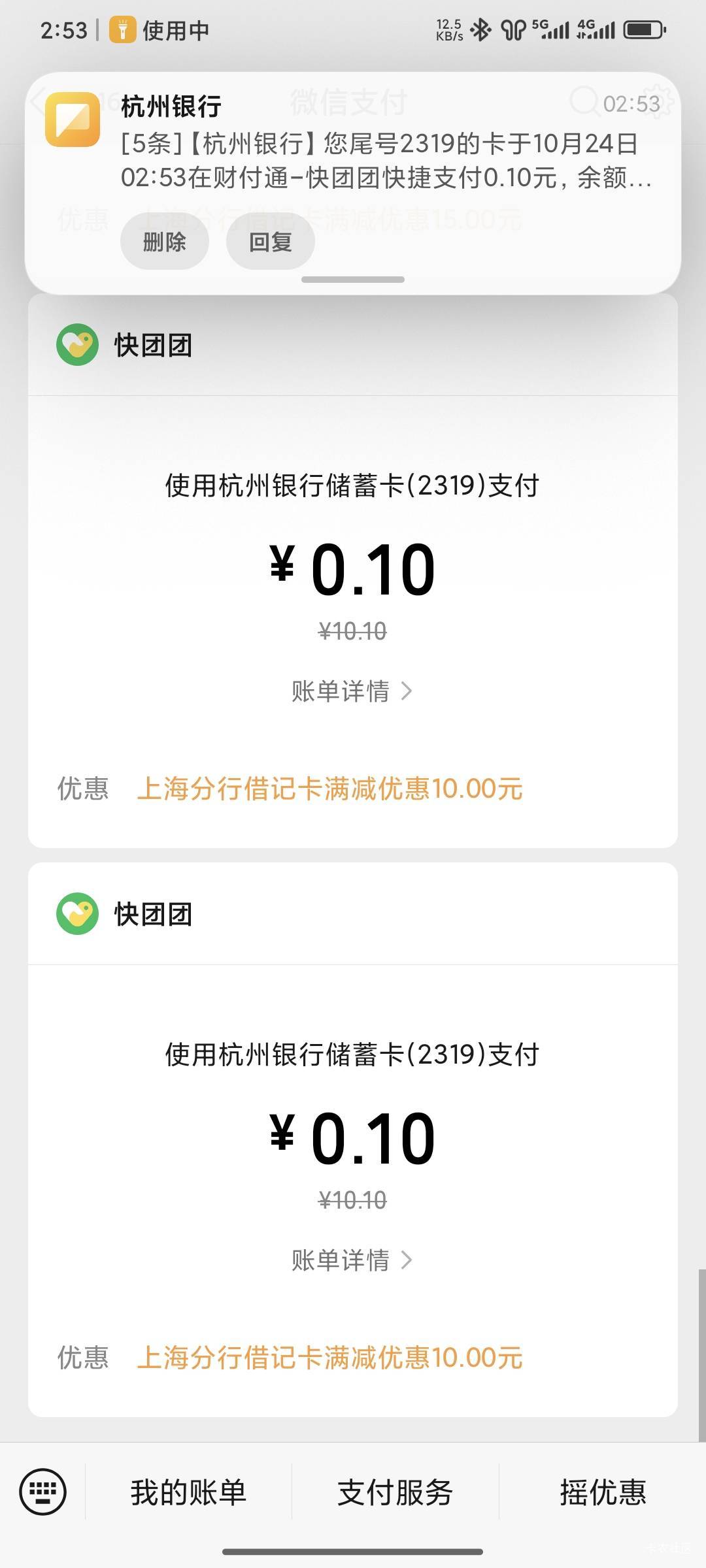Tap the 摇优惠 menu button

(603, 1492)
